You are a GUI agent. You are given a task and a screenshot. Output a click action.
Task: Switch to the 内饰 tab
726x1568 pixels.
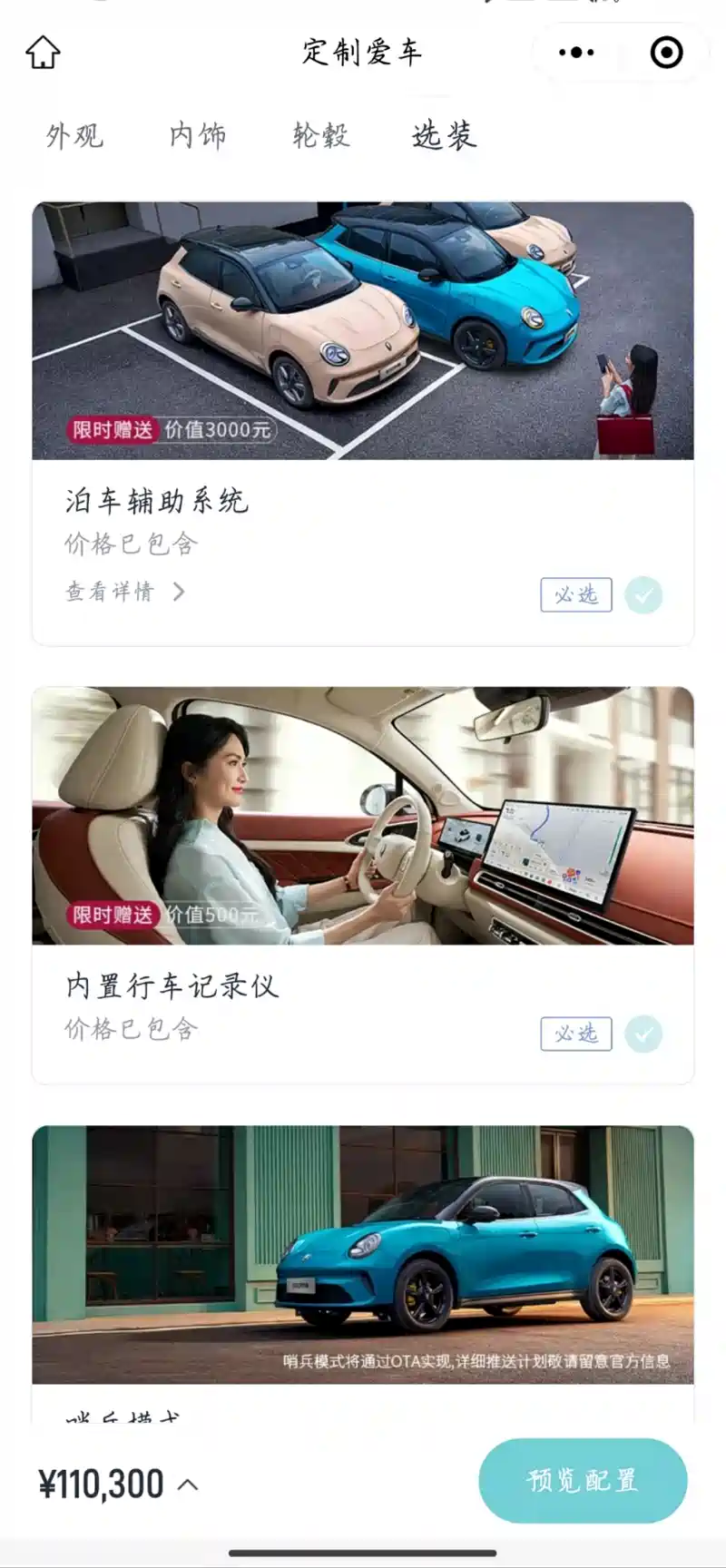click(198, 136)
